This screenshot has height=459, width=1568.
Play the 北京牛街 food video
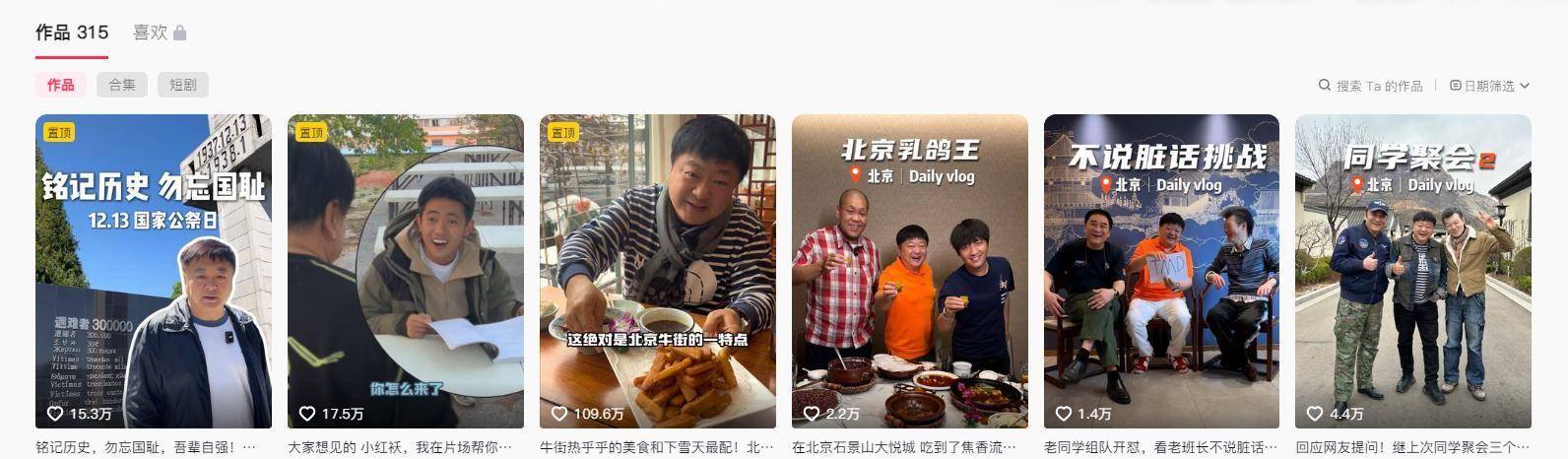point(658,271)
